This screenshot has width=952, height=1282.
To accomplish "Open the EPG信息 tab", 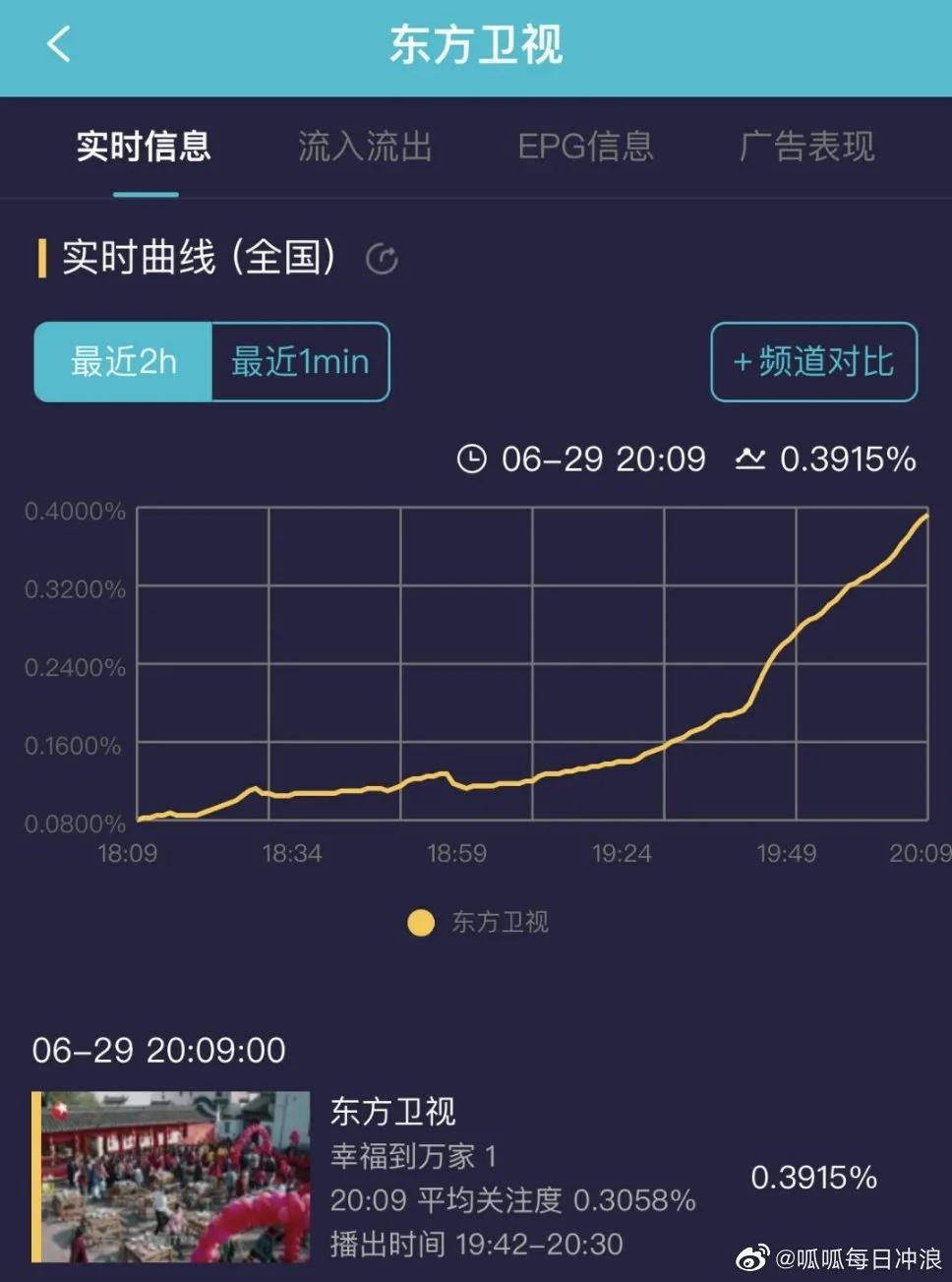I will click(586, 146).
